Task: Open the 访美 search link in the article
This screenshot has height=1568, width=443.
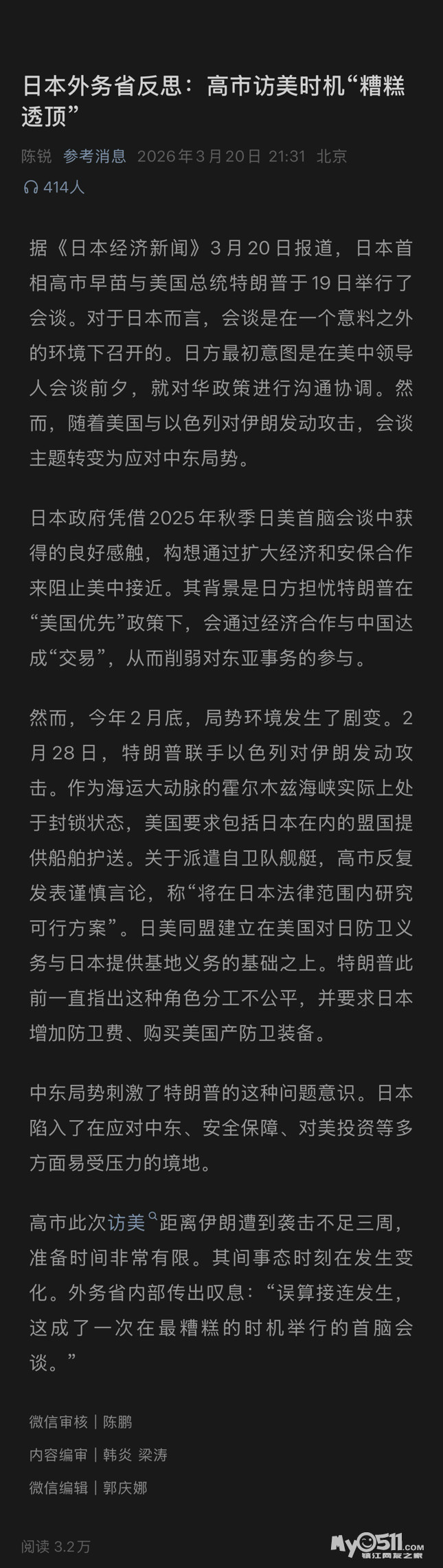Action: coord(133,1222)
